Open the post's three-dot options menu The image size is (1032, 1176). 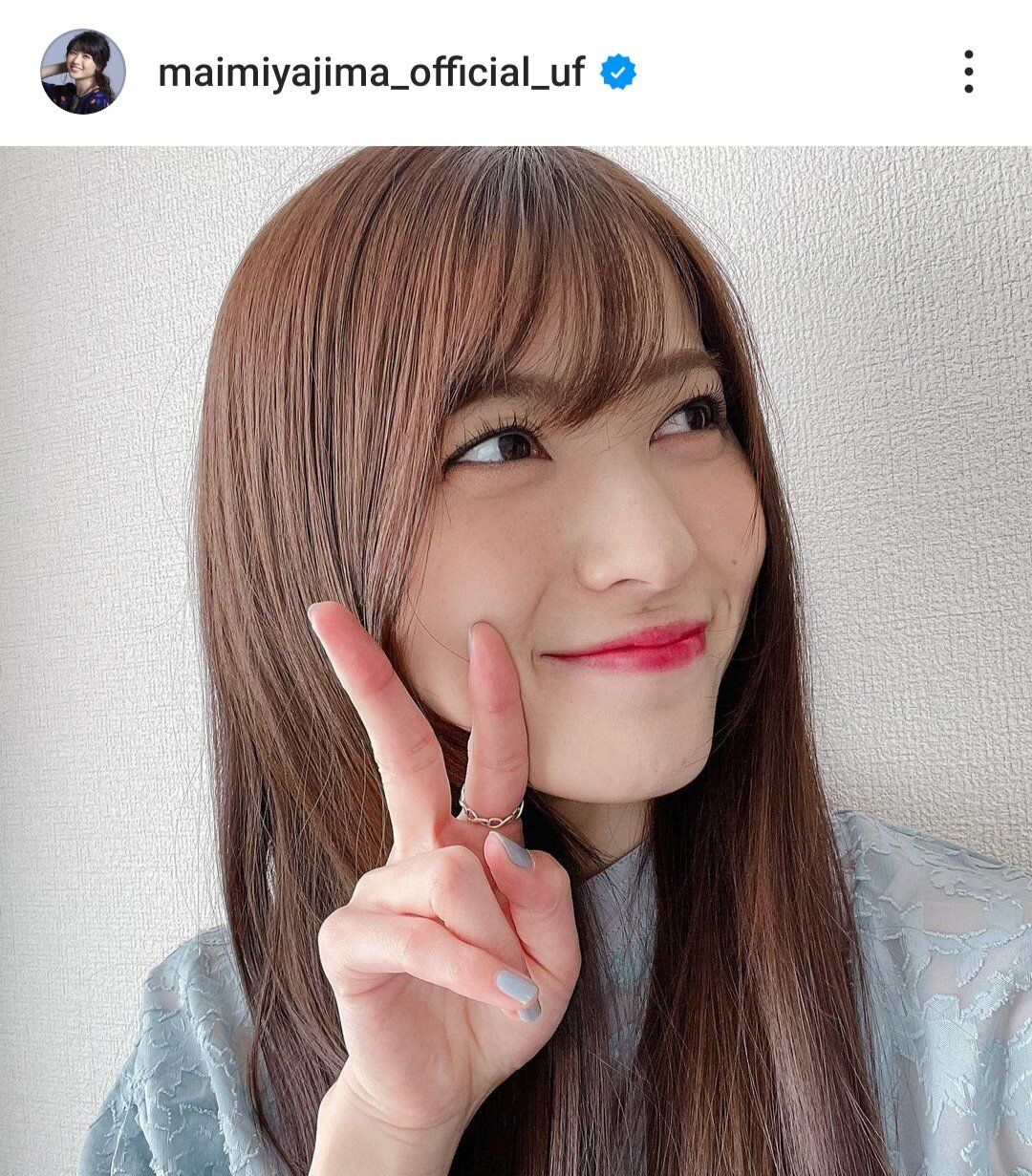968,73
